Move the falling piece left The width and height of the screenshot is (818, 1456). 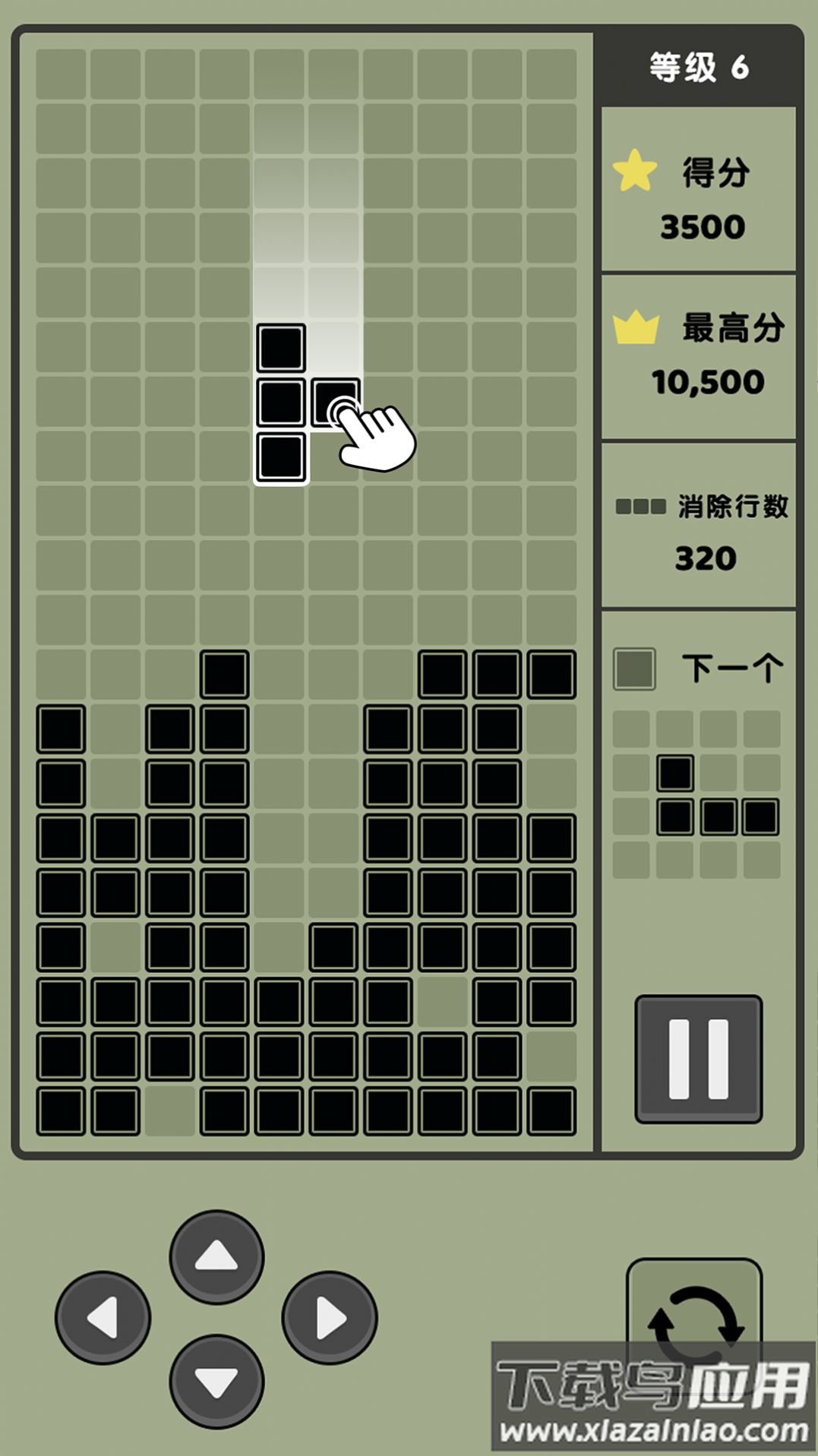coord(103,1317)
